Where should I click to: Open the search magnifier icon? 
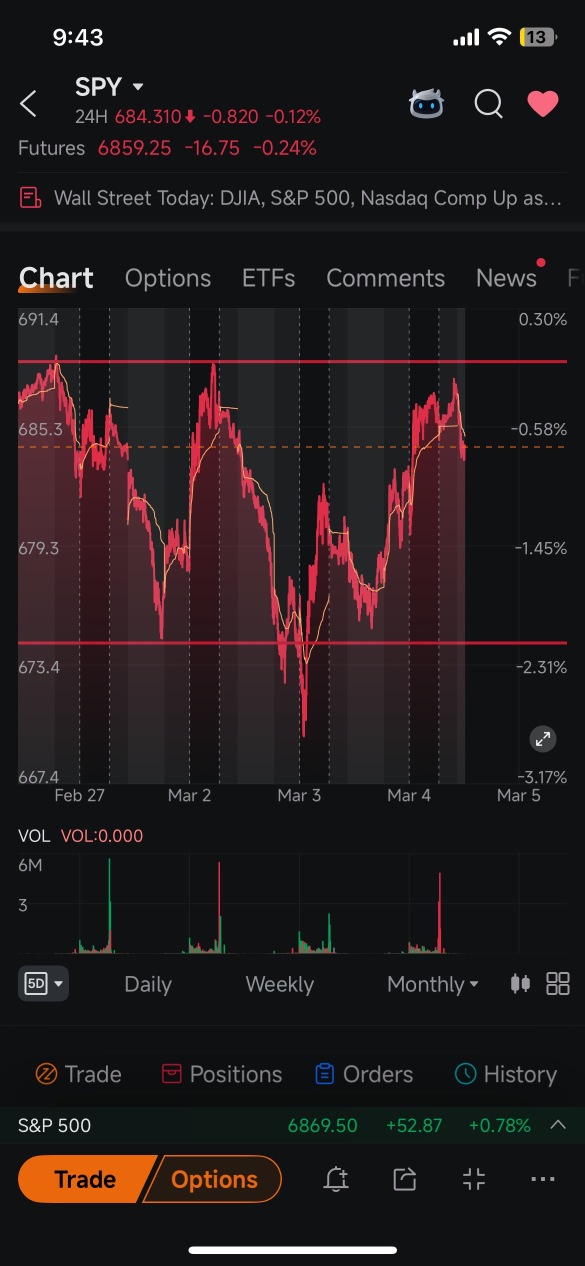pos(488,103)
